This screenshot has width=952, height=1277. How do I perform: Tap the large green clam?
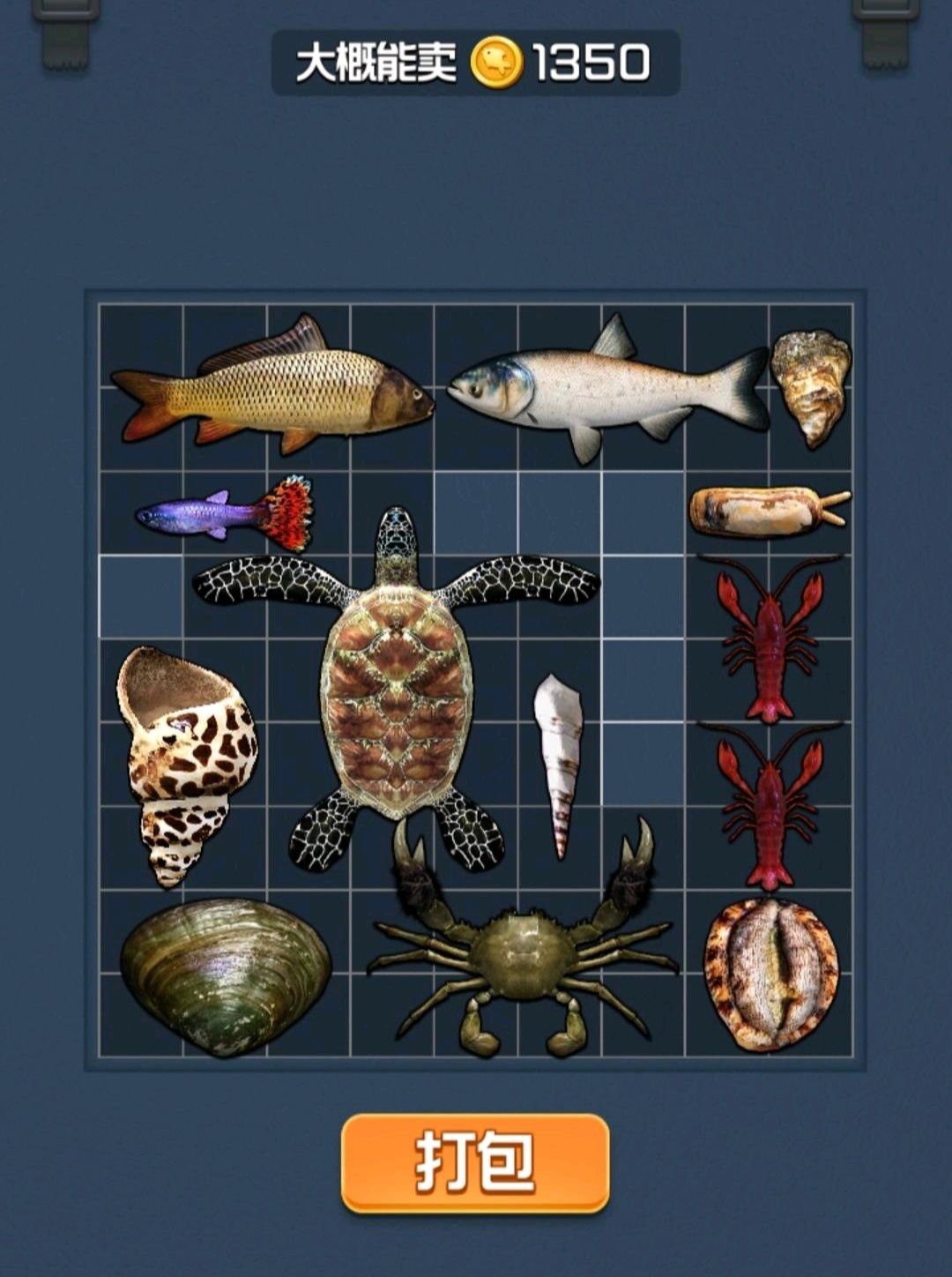(x=226, y=975)
